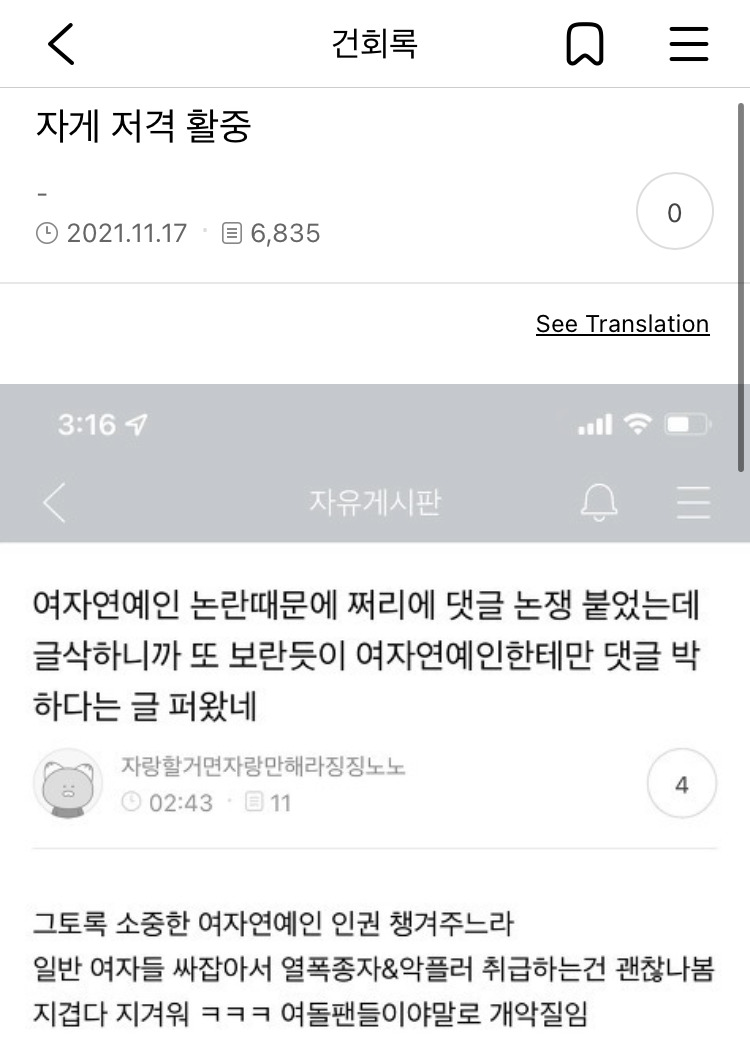Tap See Translation link
Screen dimensions: 750x1054
coord(622,324)
